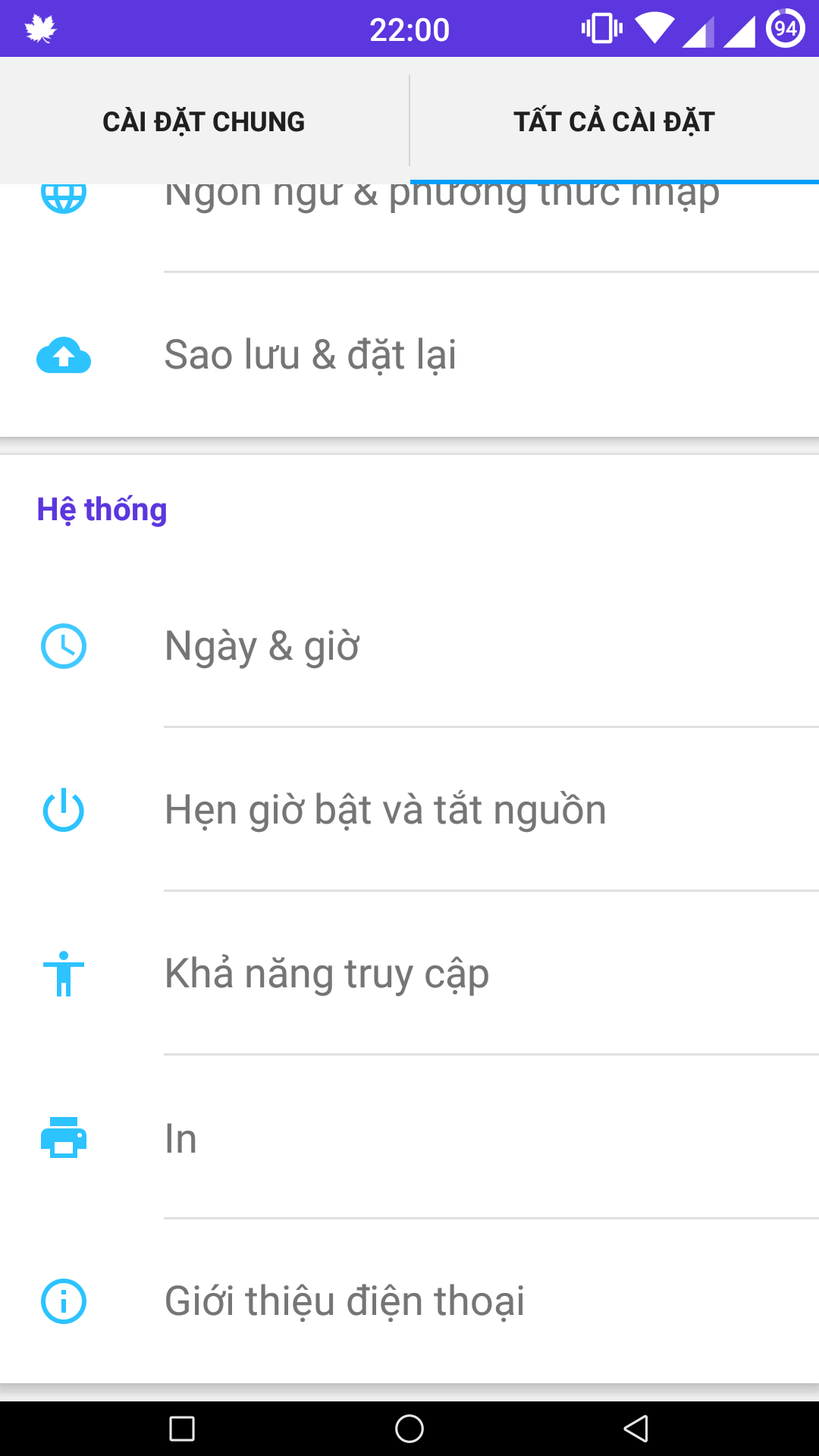Open Giới thiệu điện thoại
Image resolution: width=819 pixels, height=1456 pixels.
click(409, 1301)
